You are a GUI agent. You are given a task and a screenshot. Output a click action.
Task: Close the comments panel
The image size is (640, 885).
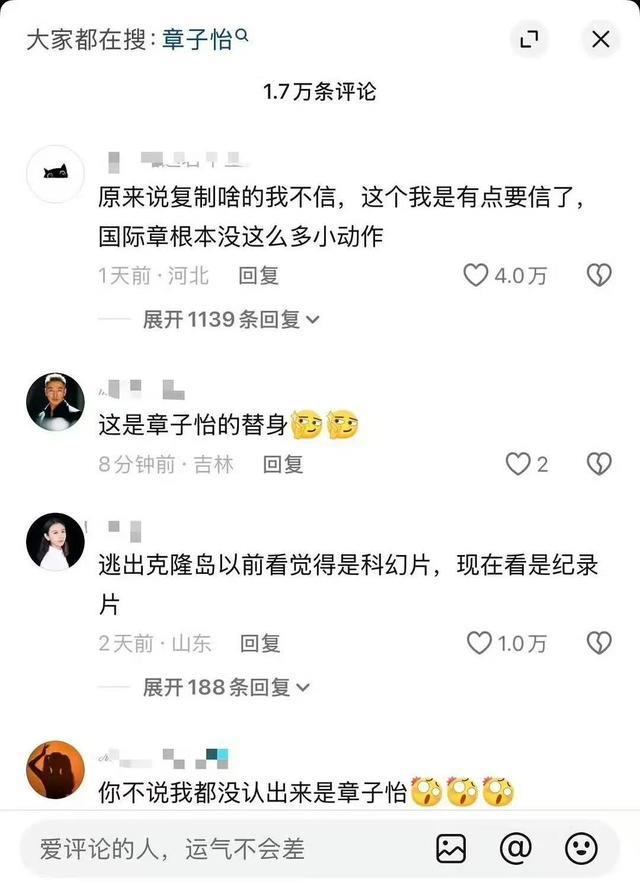[x=600, y=40]
